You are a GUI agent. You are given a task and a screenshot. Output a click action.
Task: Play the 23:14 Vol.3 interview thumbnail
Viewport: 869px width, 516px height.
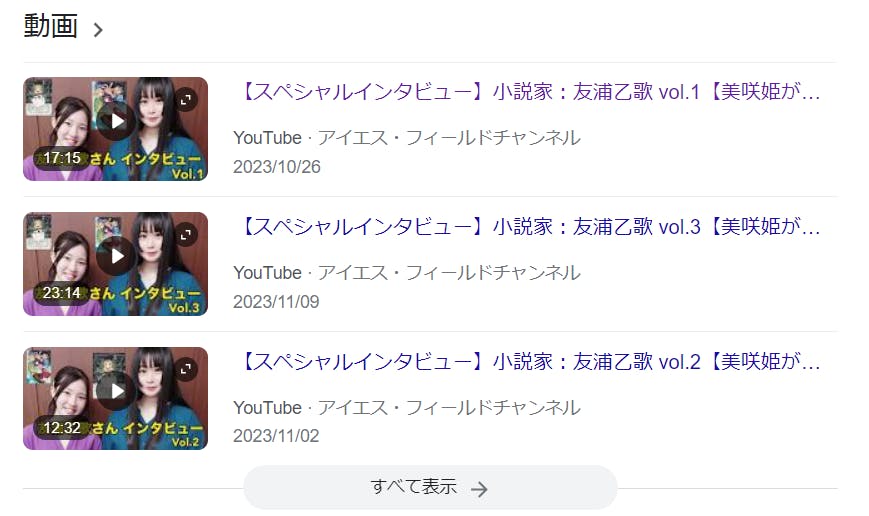[116, 264]
